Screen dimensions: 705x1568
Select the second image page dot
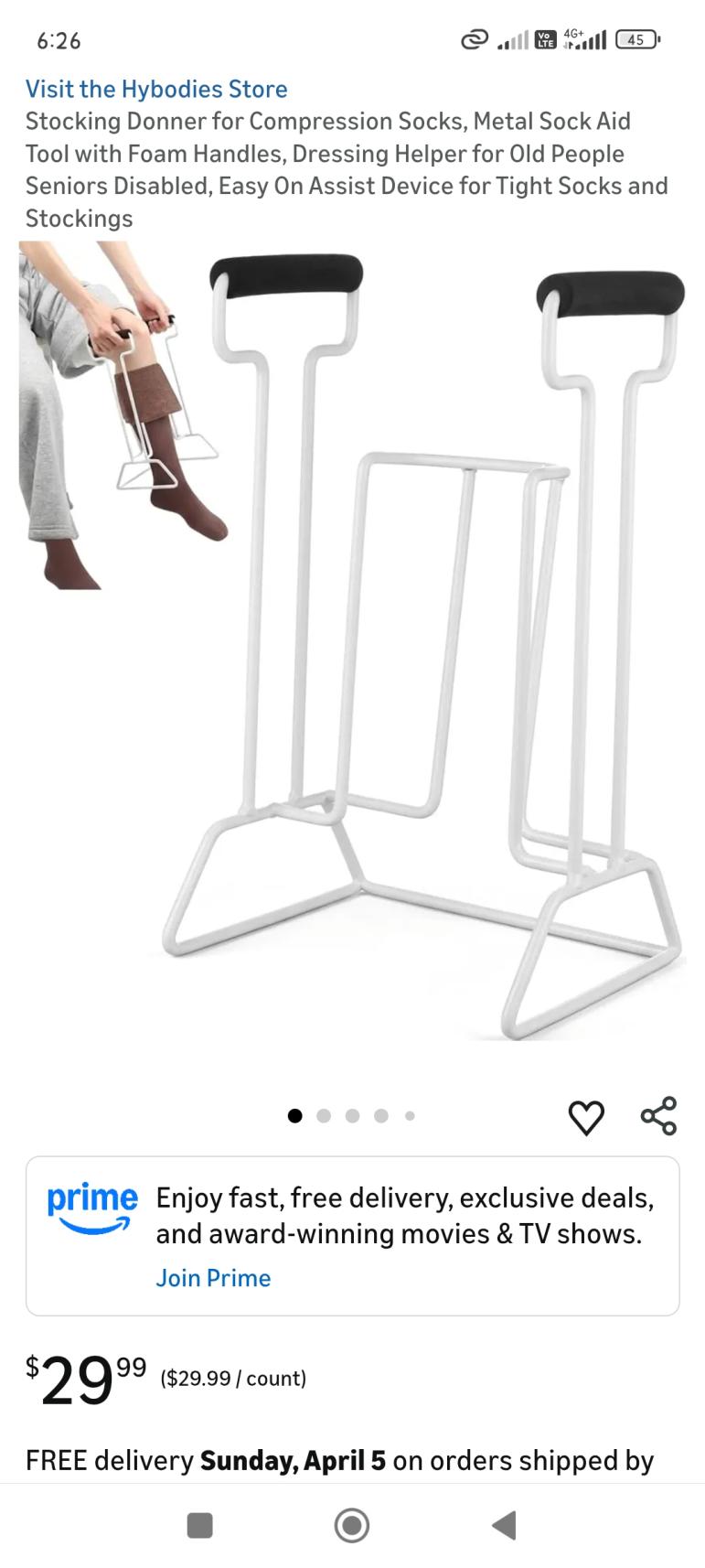click(323, 1115)
